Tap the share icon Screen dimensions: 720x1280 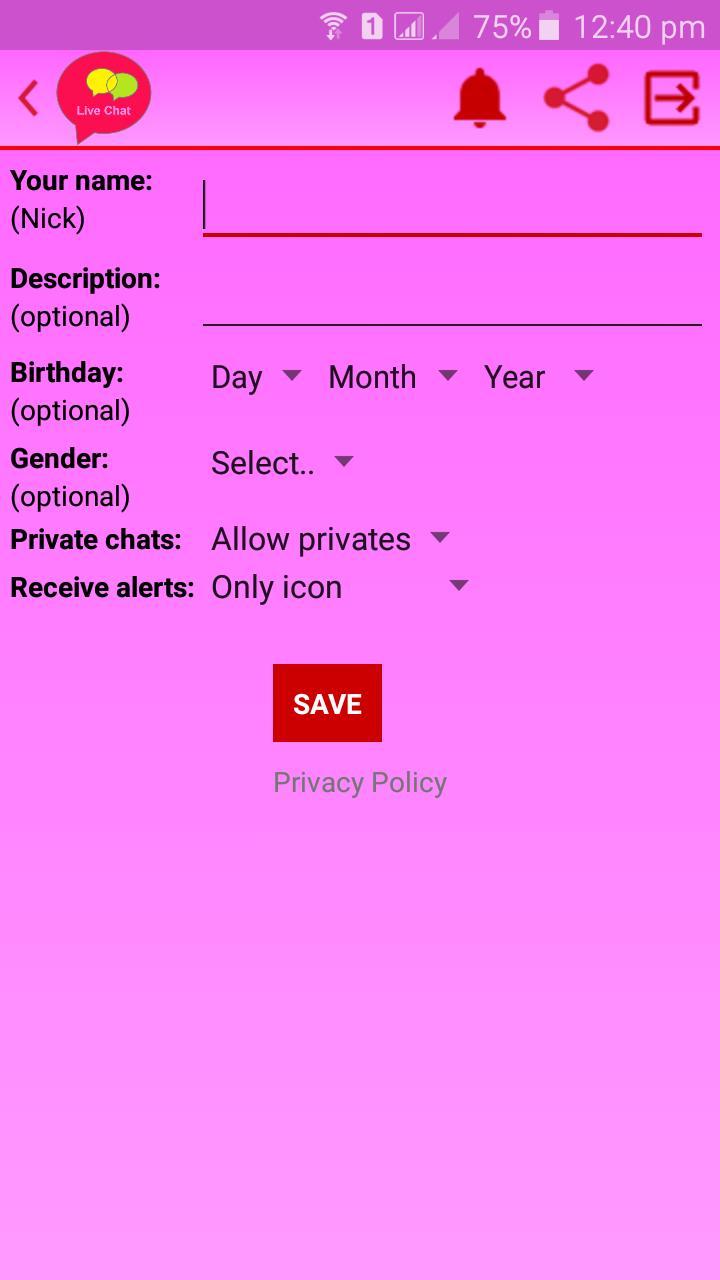point(575,97)
